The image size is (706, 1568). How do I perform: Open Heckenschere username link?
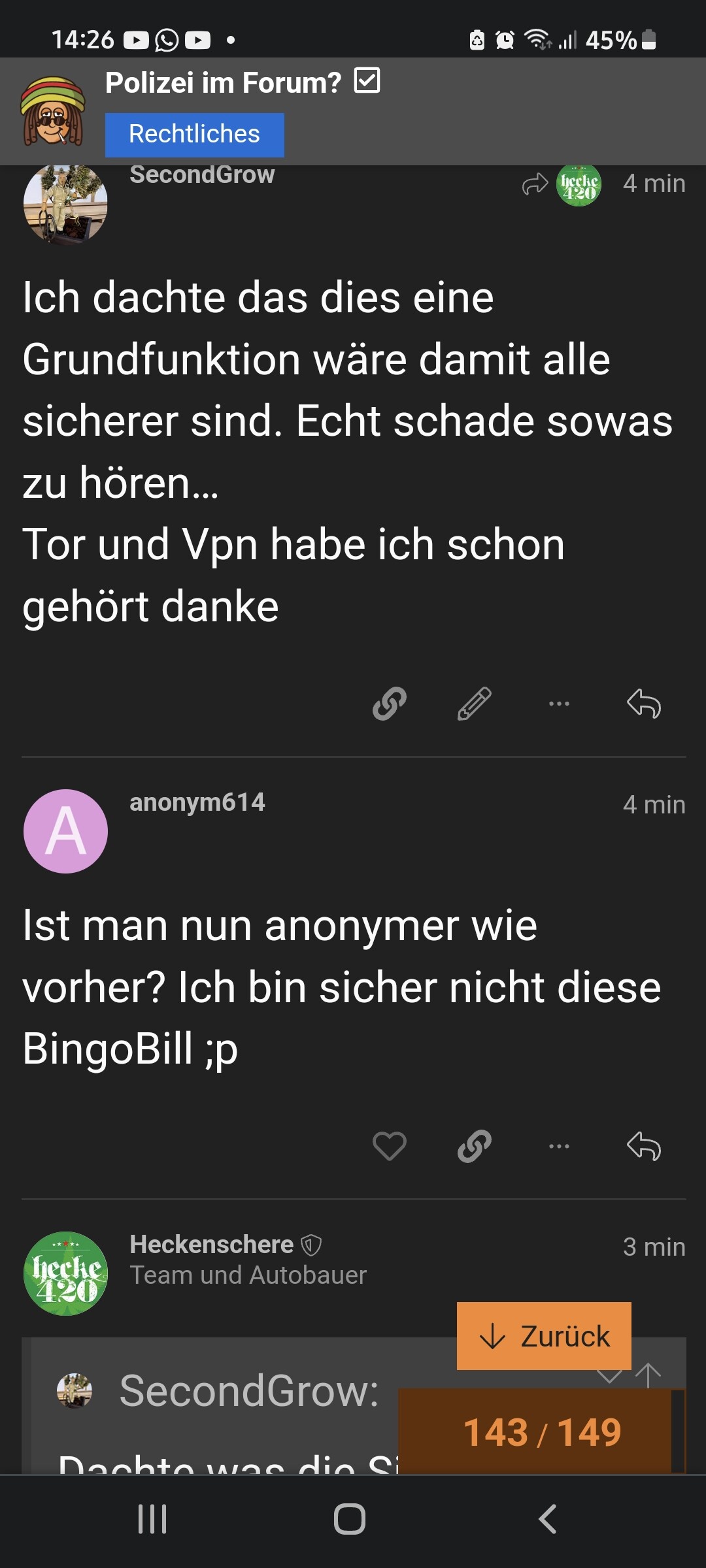pos(211,1245)
